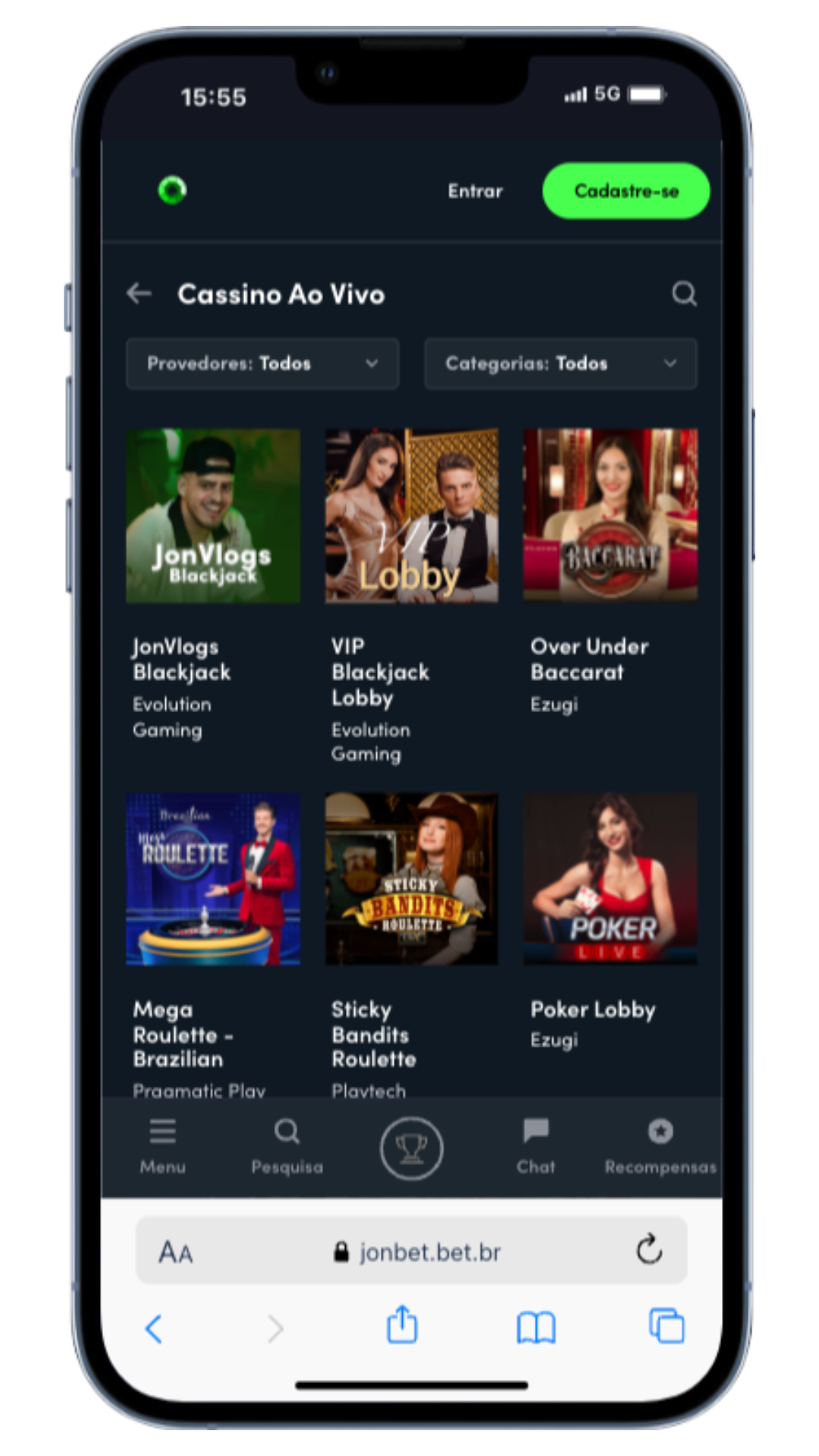Tap the Cadastre-se button
Screen dimensions: 819x1456
[x=626, y=191]
